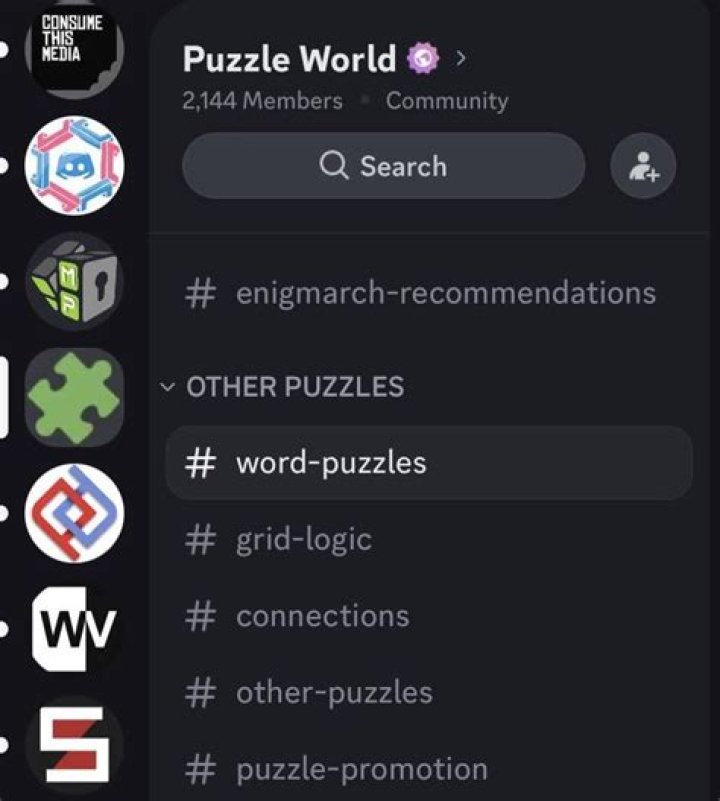720x801 pixels.
Task: Switch to the red and blue diamond server
Action: (73, 512)
